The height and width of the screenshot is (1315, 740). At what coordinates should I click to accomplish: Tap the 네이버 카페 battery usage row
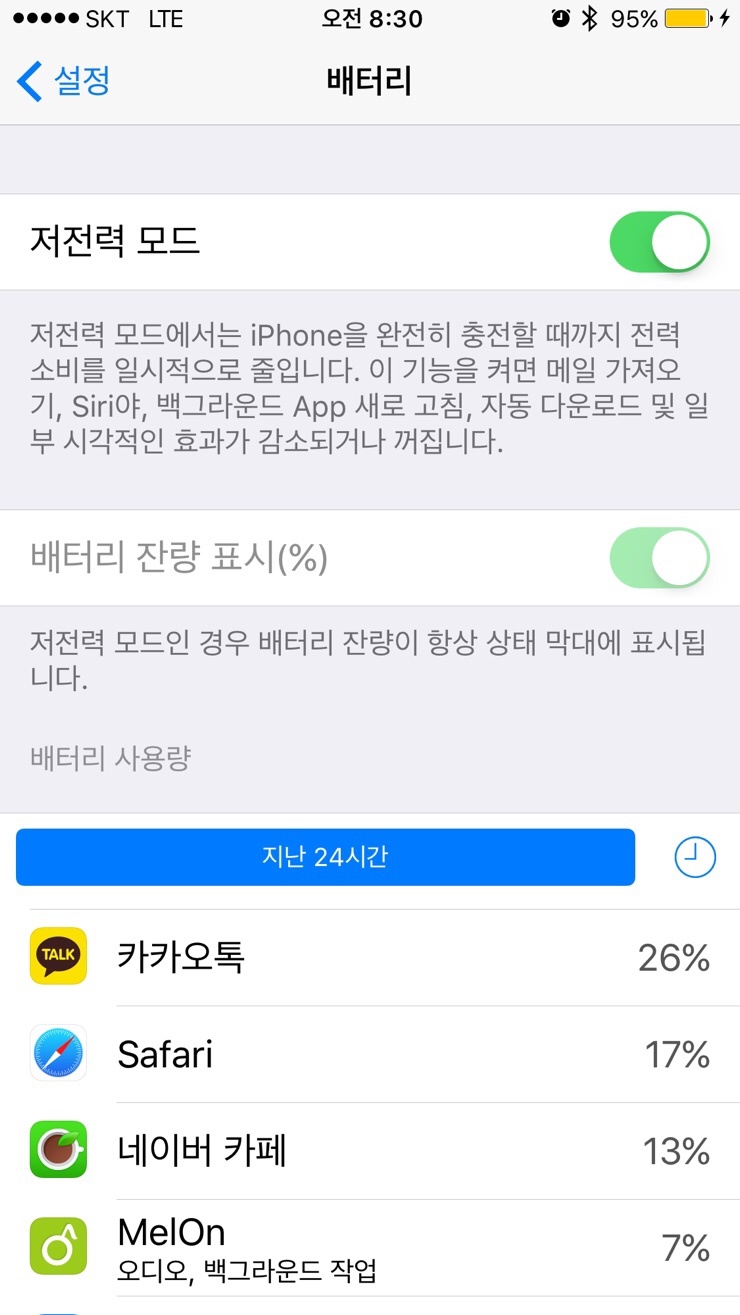click(x=370, y=1151)
